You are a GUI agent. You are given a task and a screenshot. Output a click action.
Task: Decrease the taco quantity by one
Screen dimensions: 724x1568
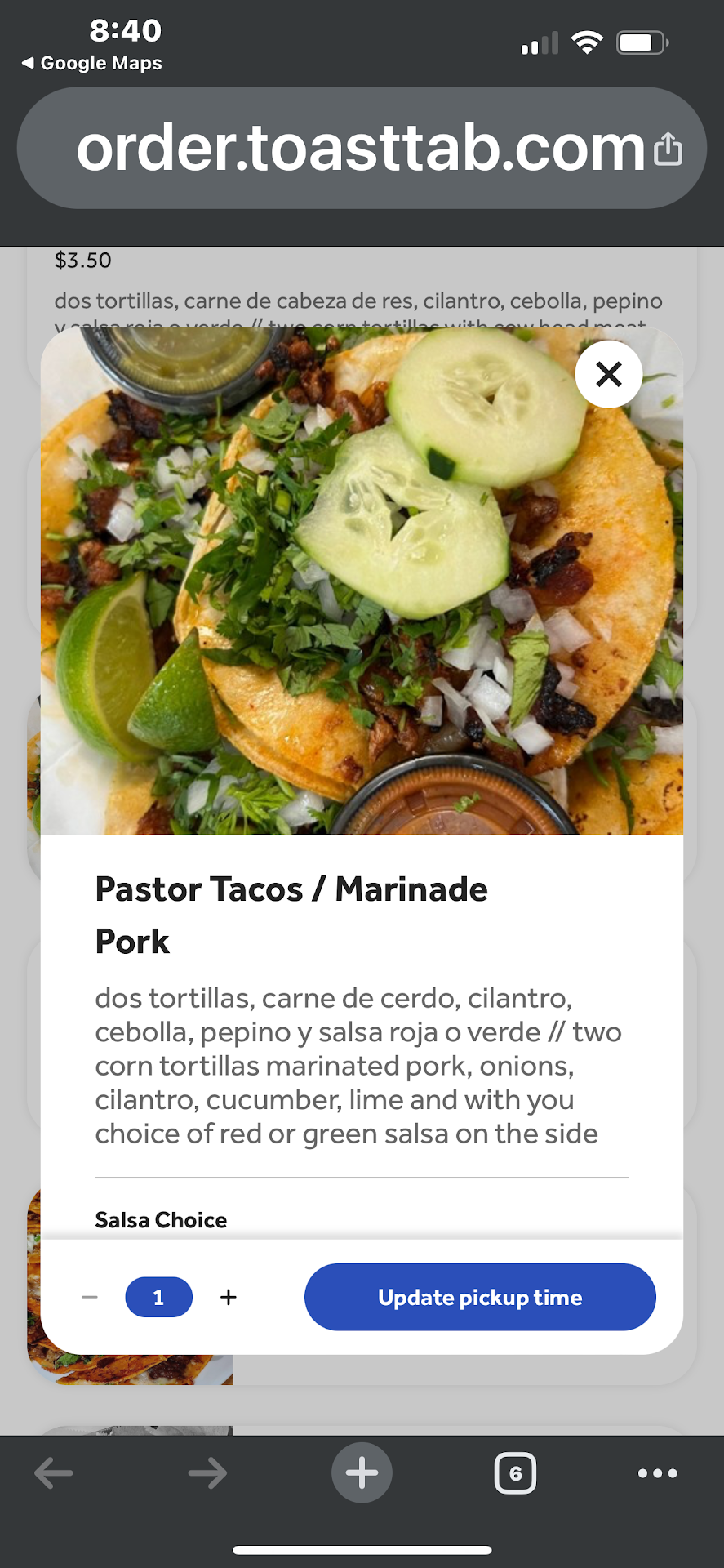tap(90, 1297)
